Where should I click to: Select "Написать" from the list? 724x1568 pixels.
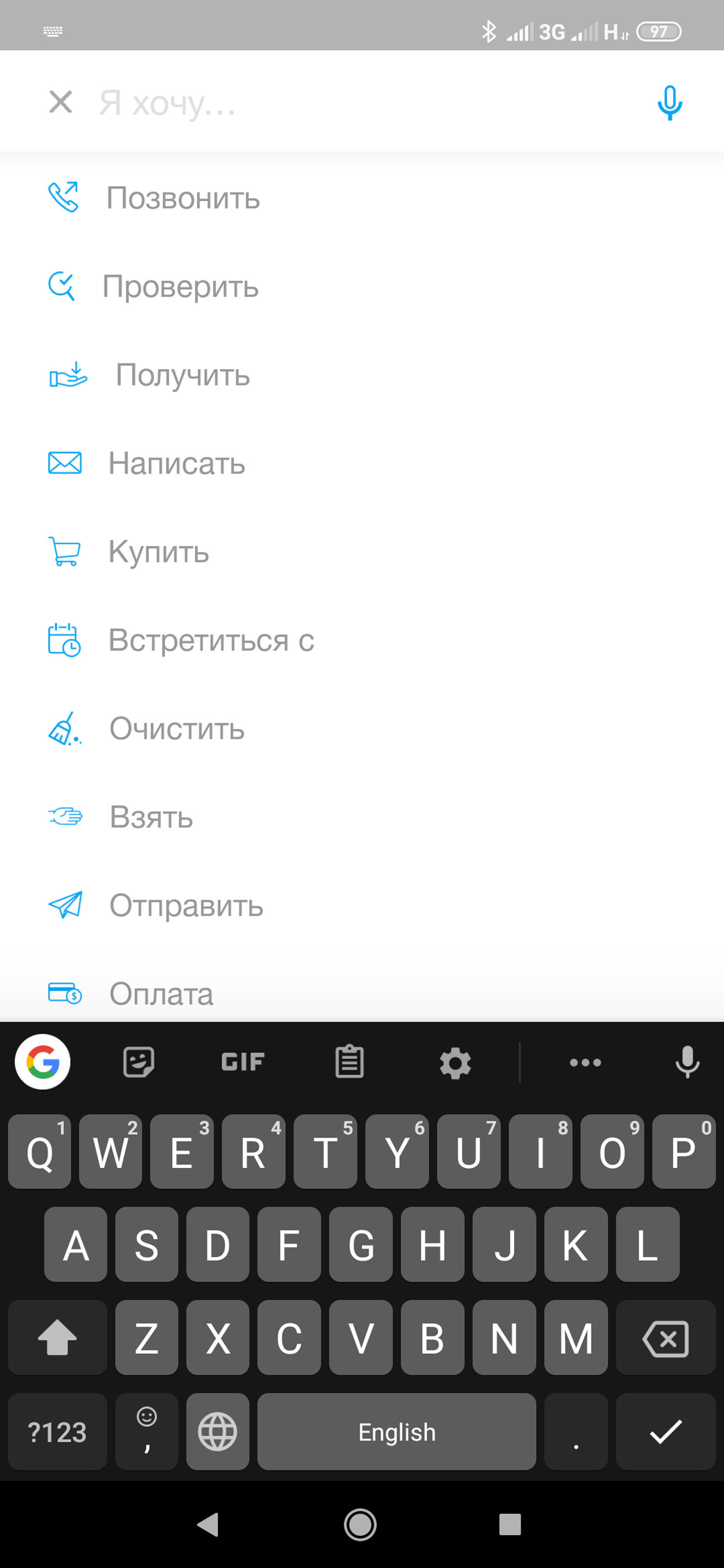pos(361,463)
